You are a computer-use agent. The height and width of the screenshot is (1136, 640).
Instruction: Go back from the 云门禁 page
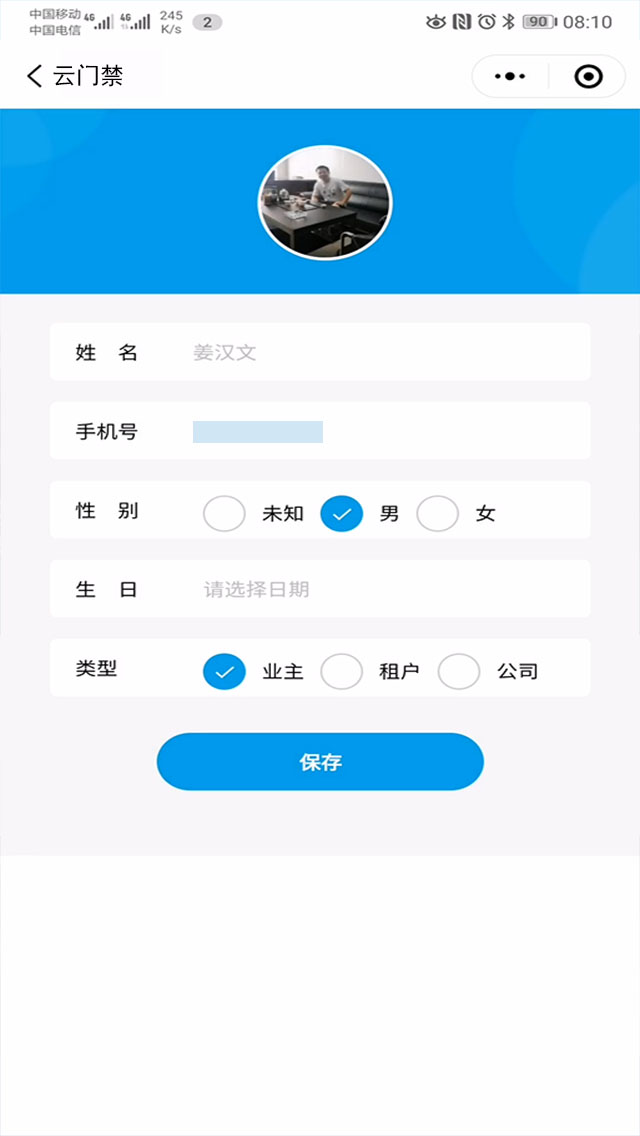click(x=35, y=76)
